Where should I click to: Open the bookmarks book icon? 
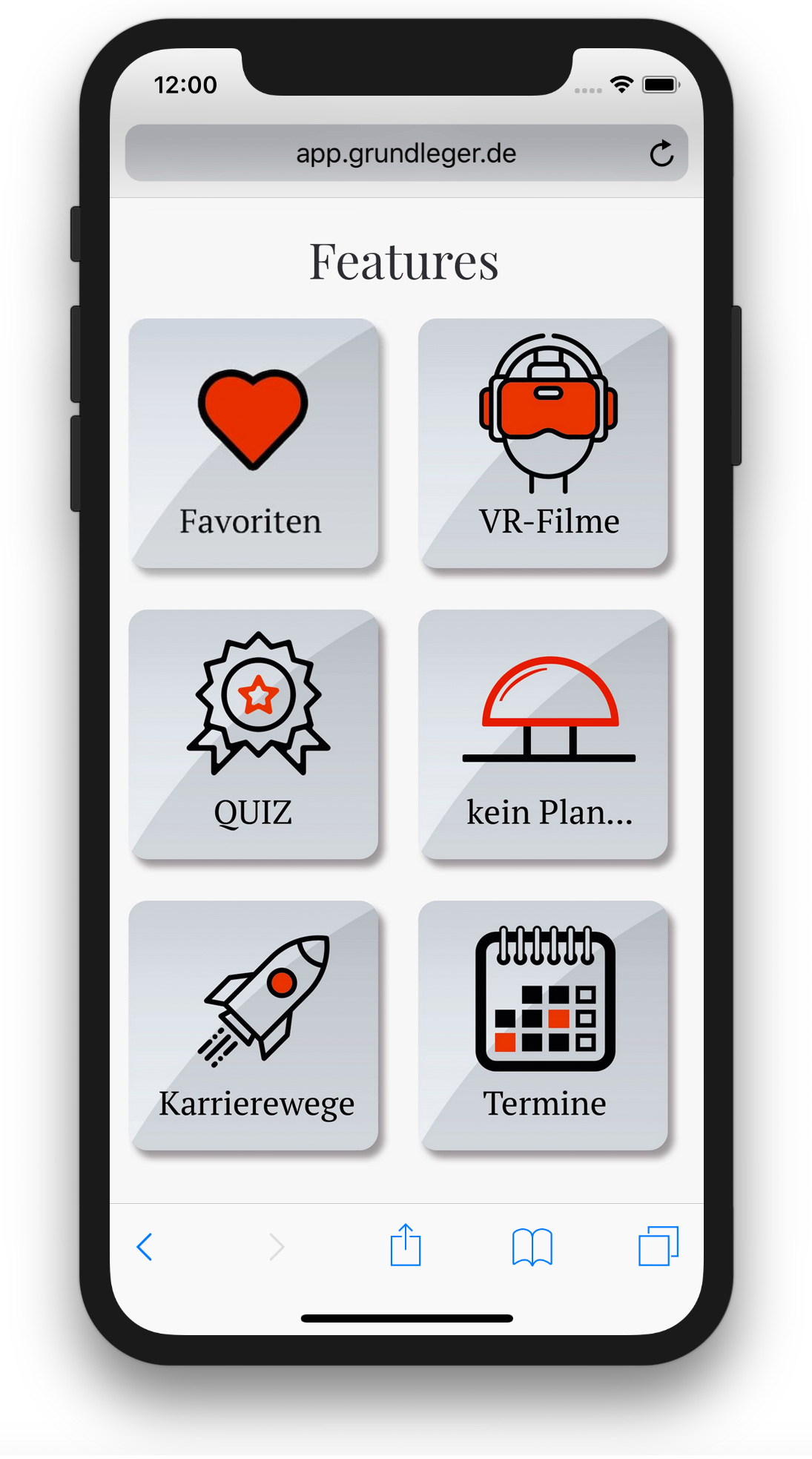(x=532, y=1247)
